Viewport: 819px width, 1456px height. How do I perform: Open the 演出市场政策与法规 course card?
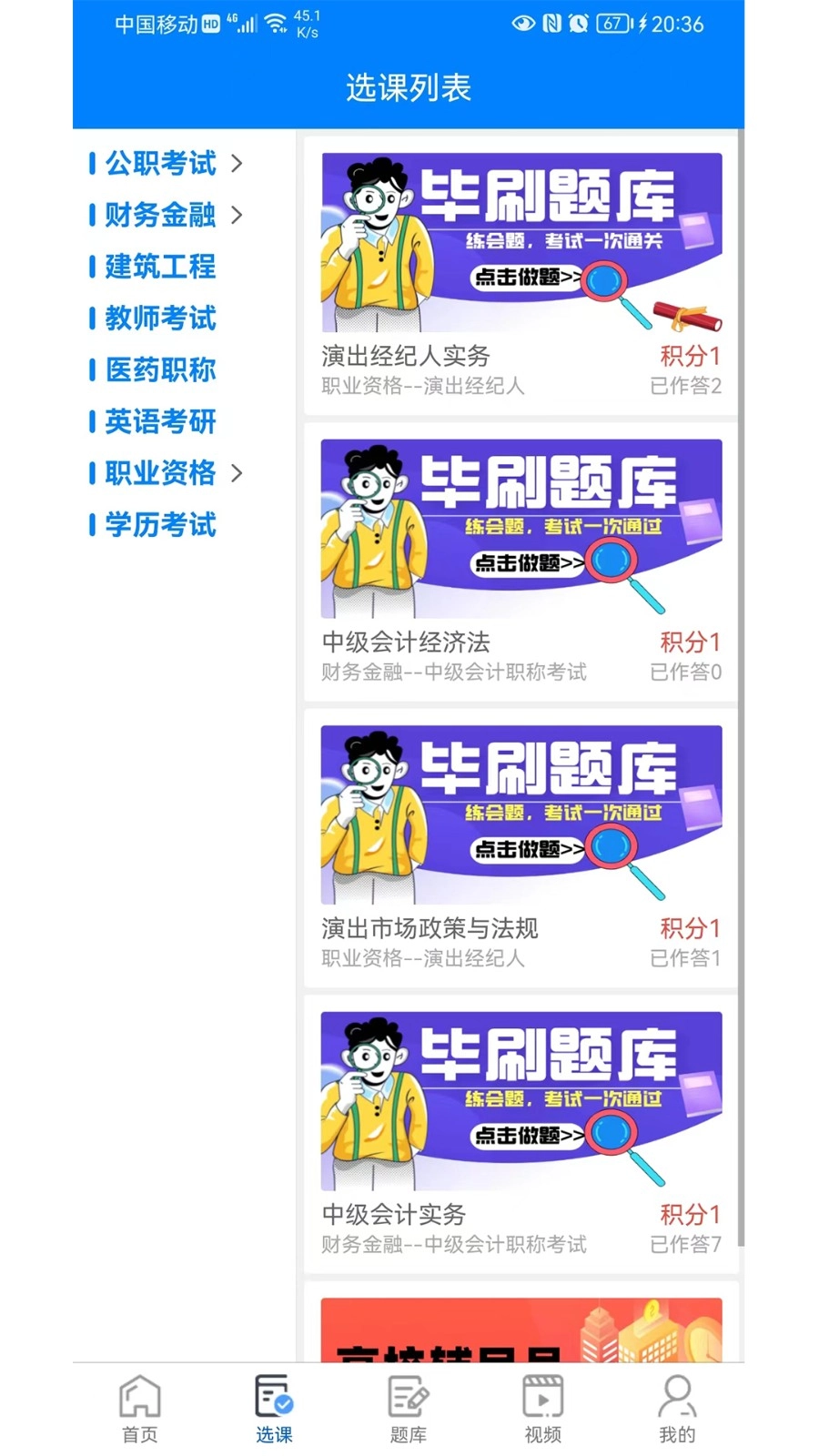[x=521, y=846]
